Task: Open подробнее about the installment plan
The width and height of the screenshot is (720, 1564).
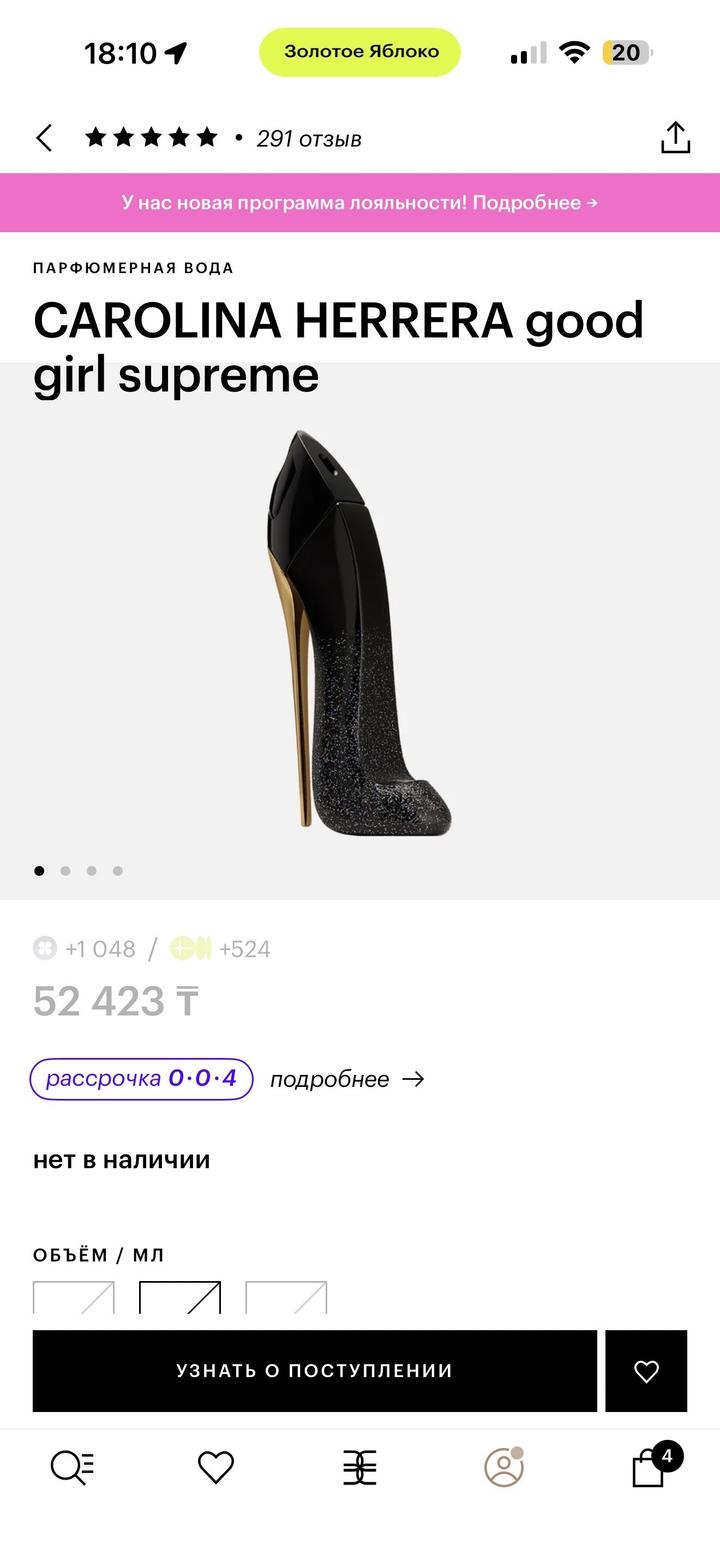Action: [346, 1079]
